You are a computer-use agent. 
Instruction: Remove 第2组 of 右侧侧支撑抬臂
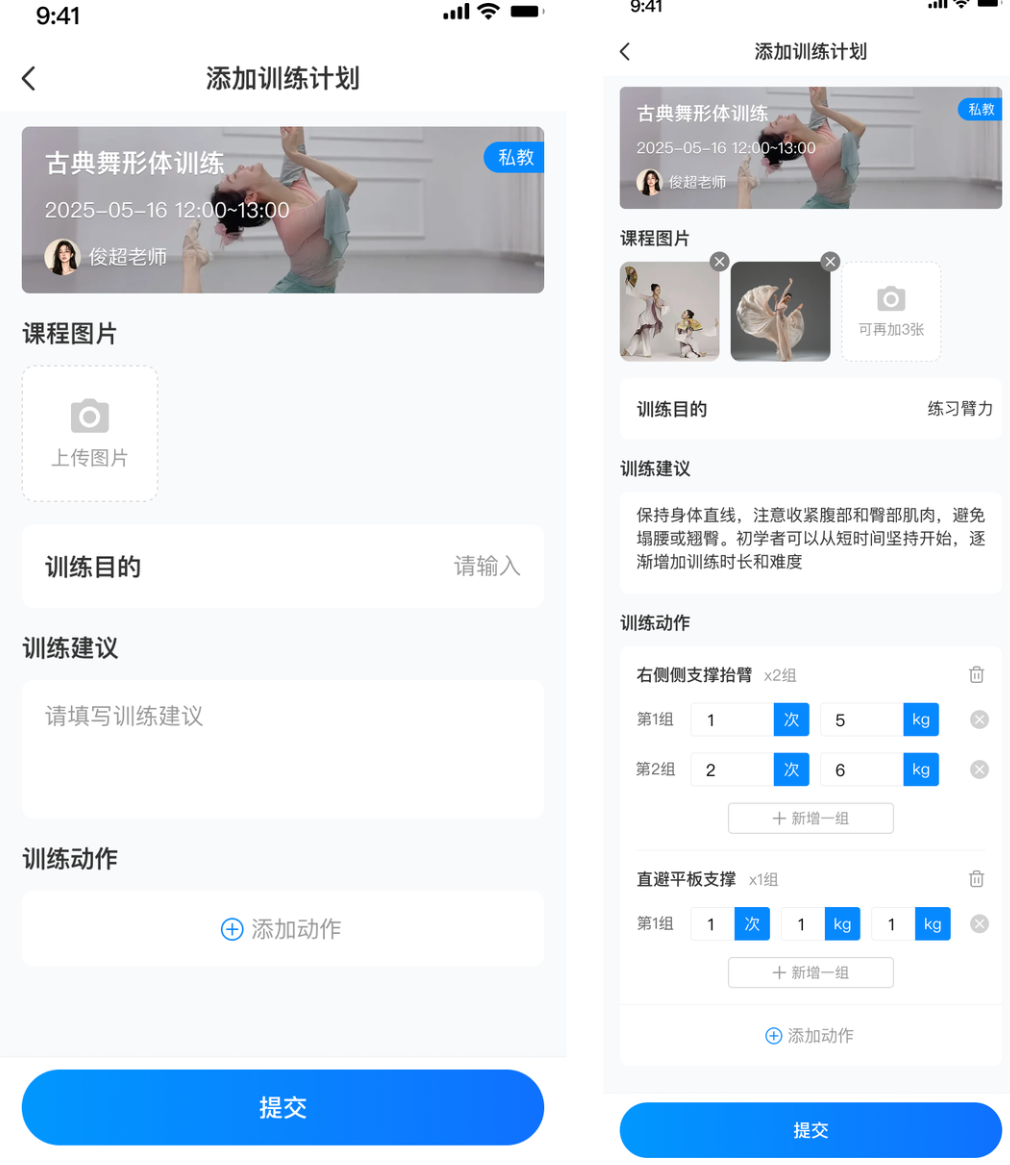pyautogui.click(x=979, y=769)
